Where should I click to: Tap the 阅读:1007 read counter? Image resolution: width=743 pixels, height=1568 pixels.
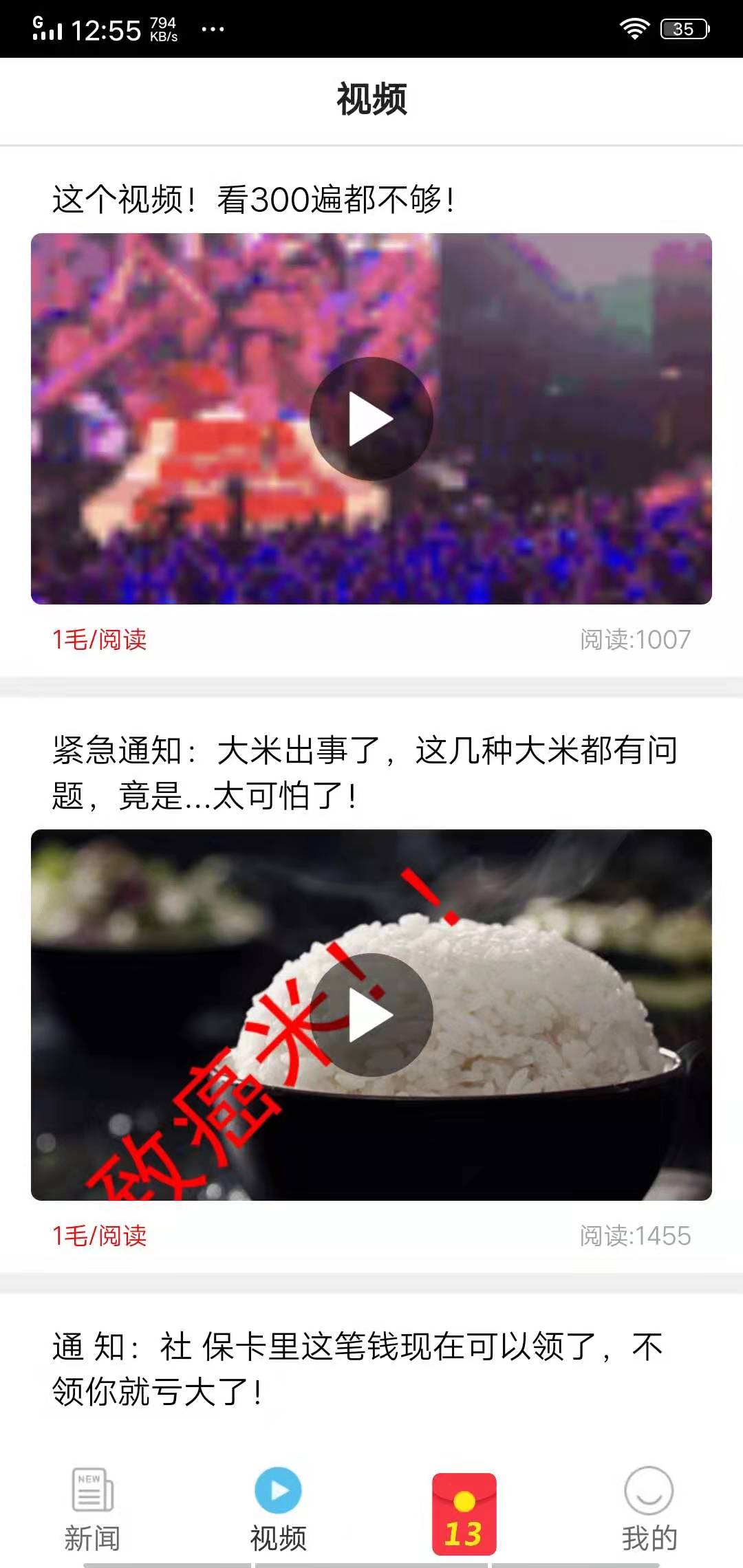[x=634, y=640]
